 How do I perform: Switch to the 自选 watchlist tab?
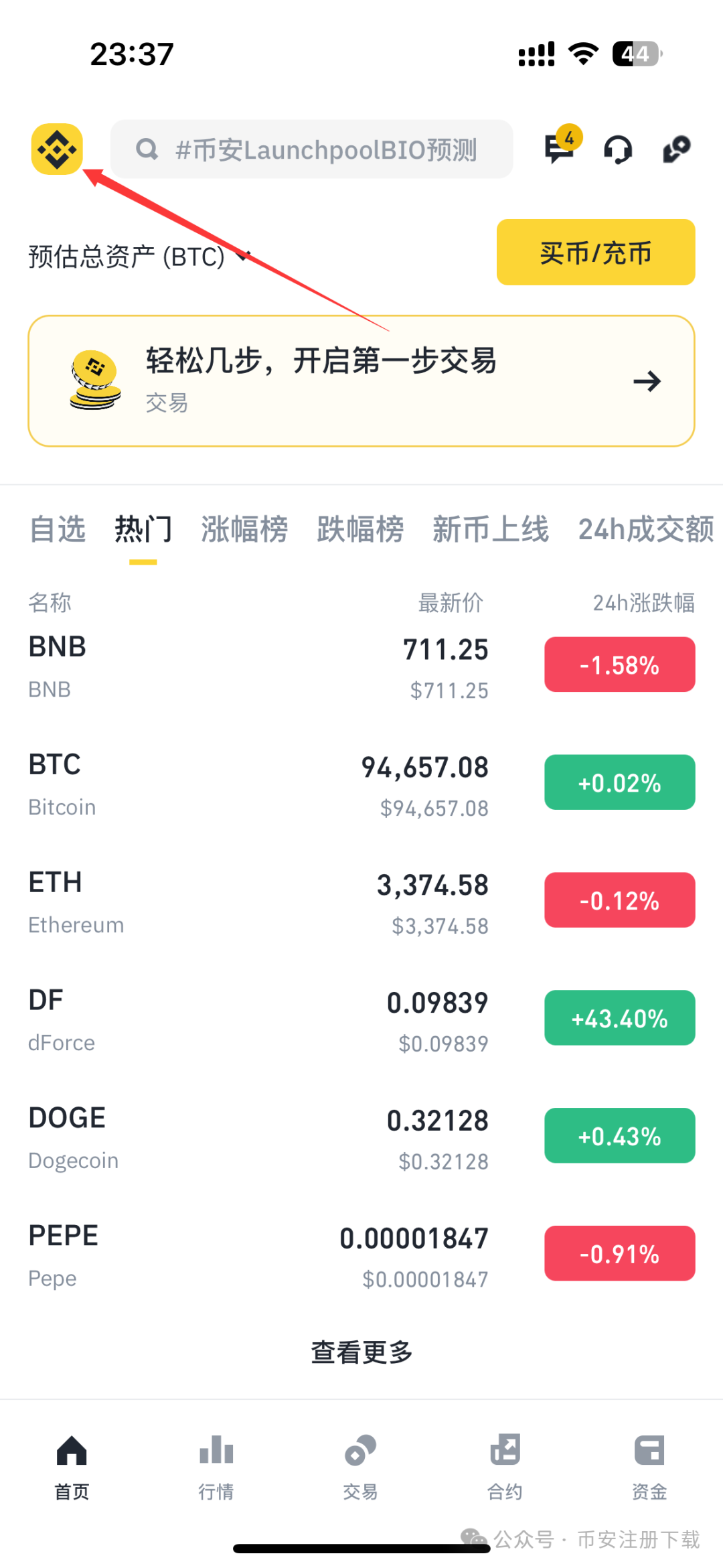[x=58, y=530]
